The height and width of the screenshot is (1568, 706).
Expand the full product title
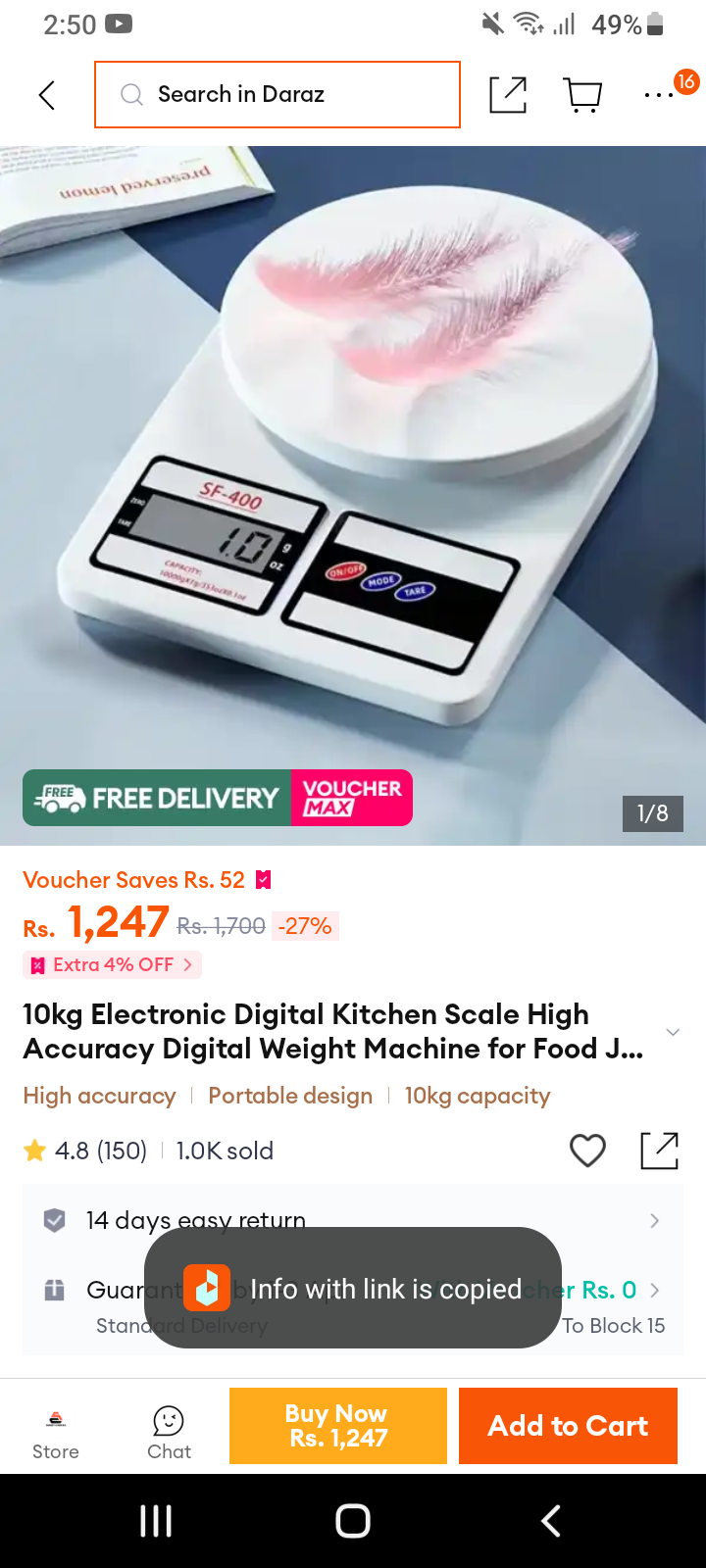point(673,1032)
